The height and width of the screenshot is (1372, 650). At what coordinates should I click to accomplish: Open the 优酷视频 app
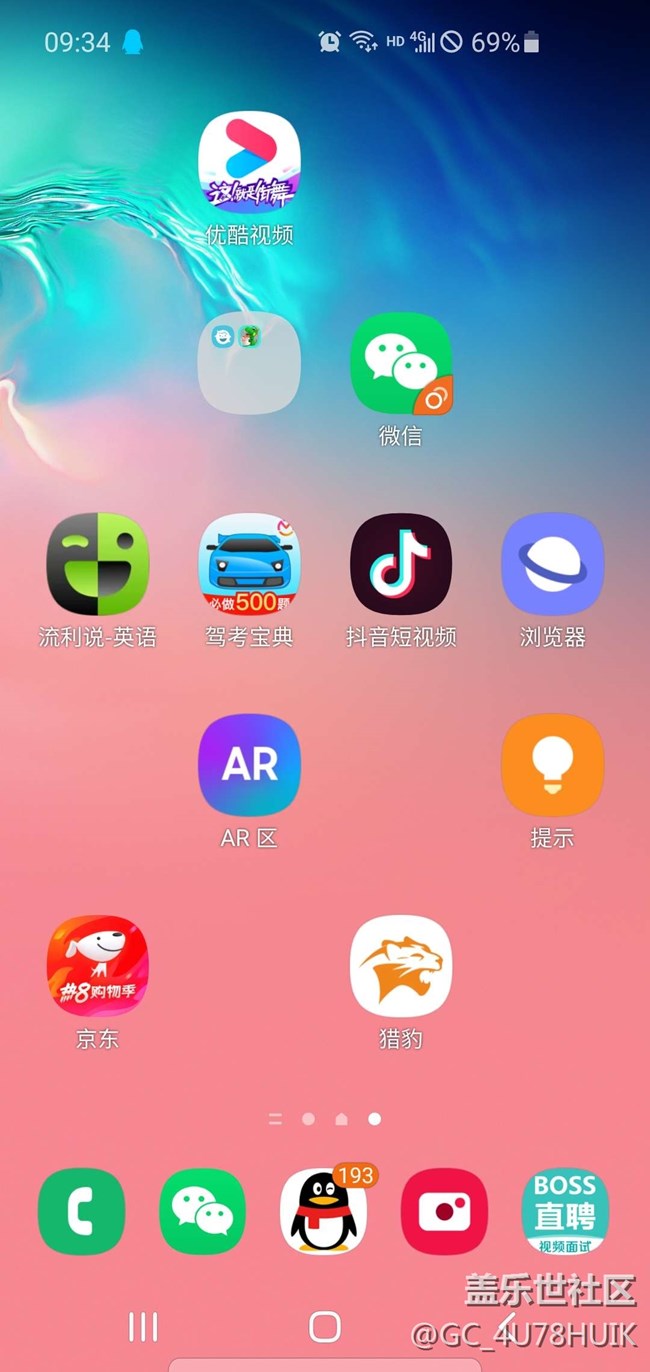[249, 163]
